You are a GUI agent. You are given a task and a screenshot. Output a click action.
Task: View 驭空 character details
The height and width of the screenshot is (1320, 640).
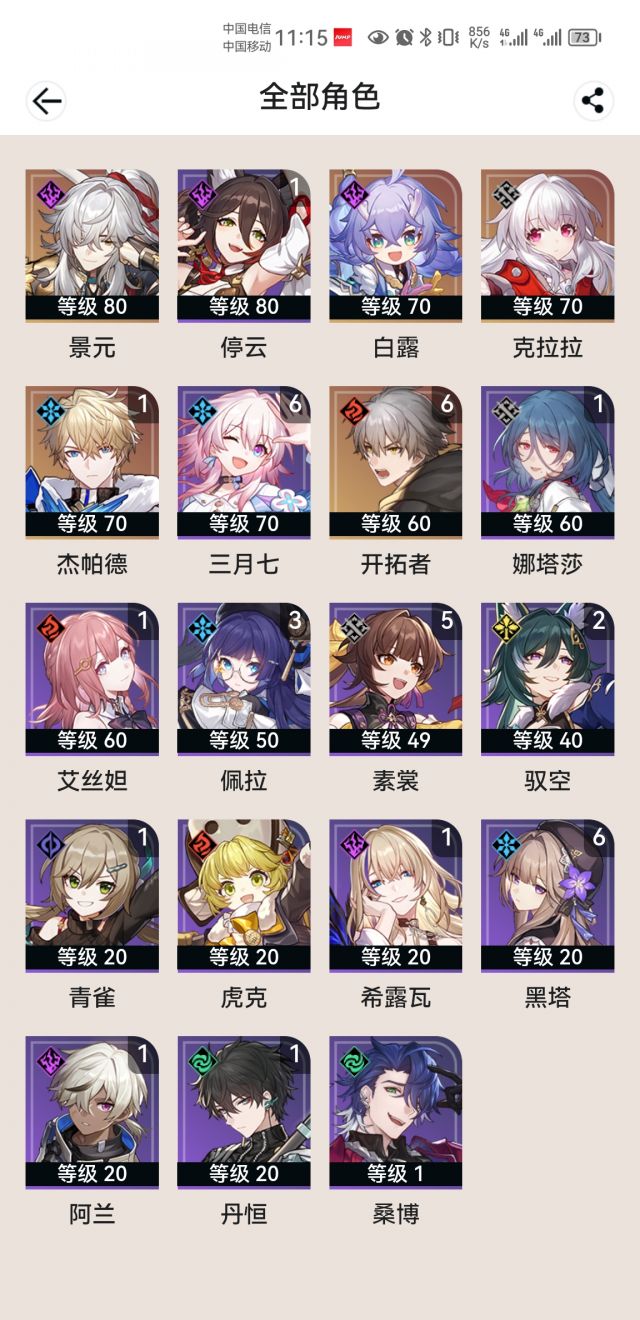(548, 678)
